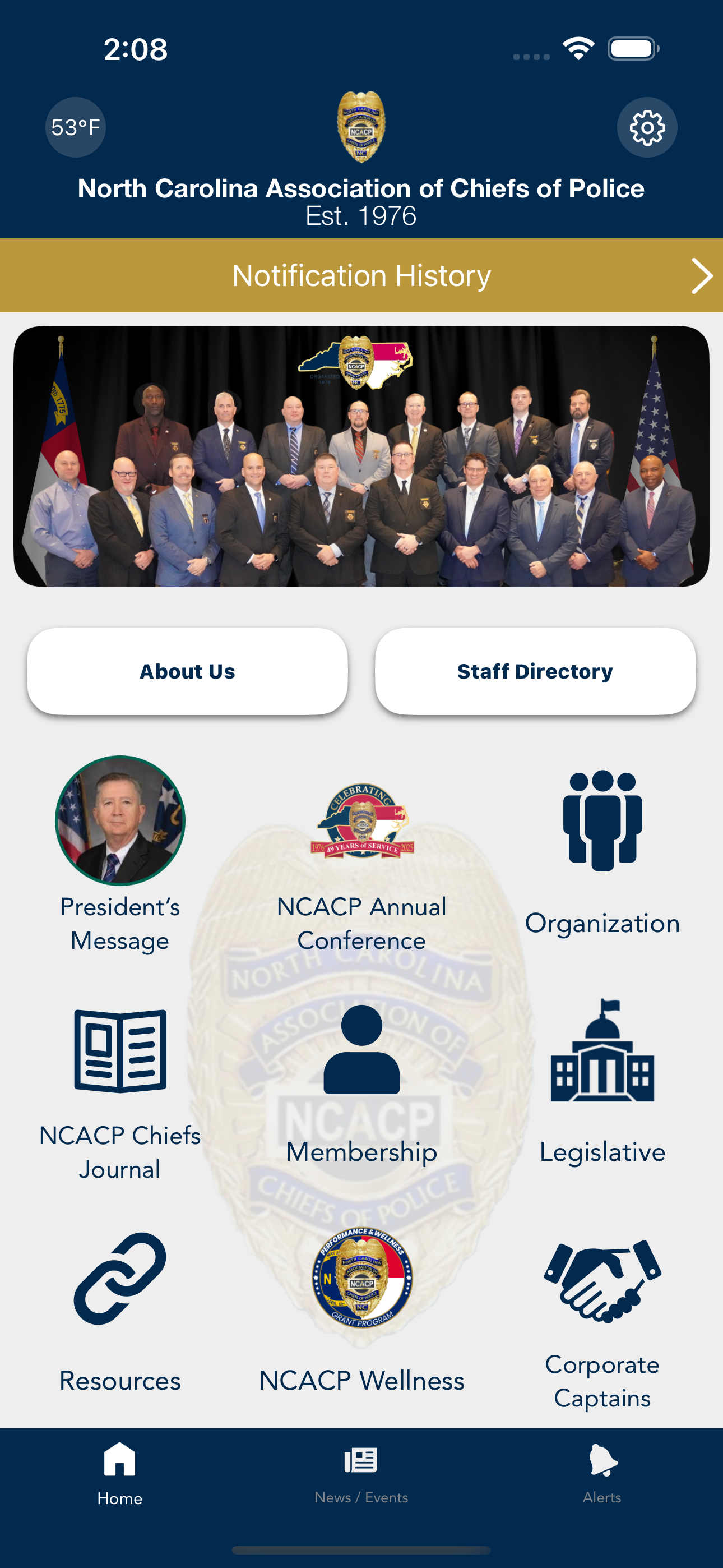
Task: Open the Organization people icon
Action: [602, 820]
